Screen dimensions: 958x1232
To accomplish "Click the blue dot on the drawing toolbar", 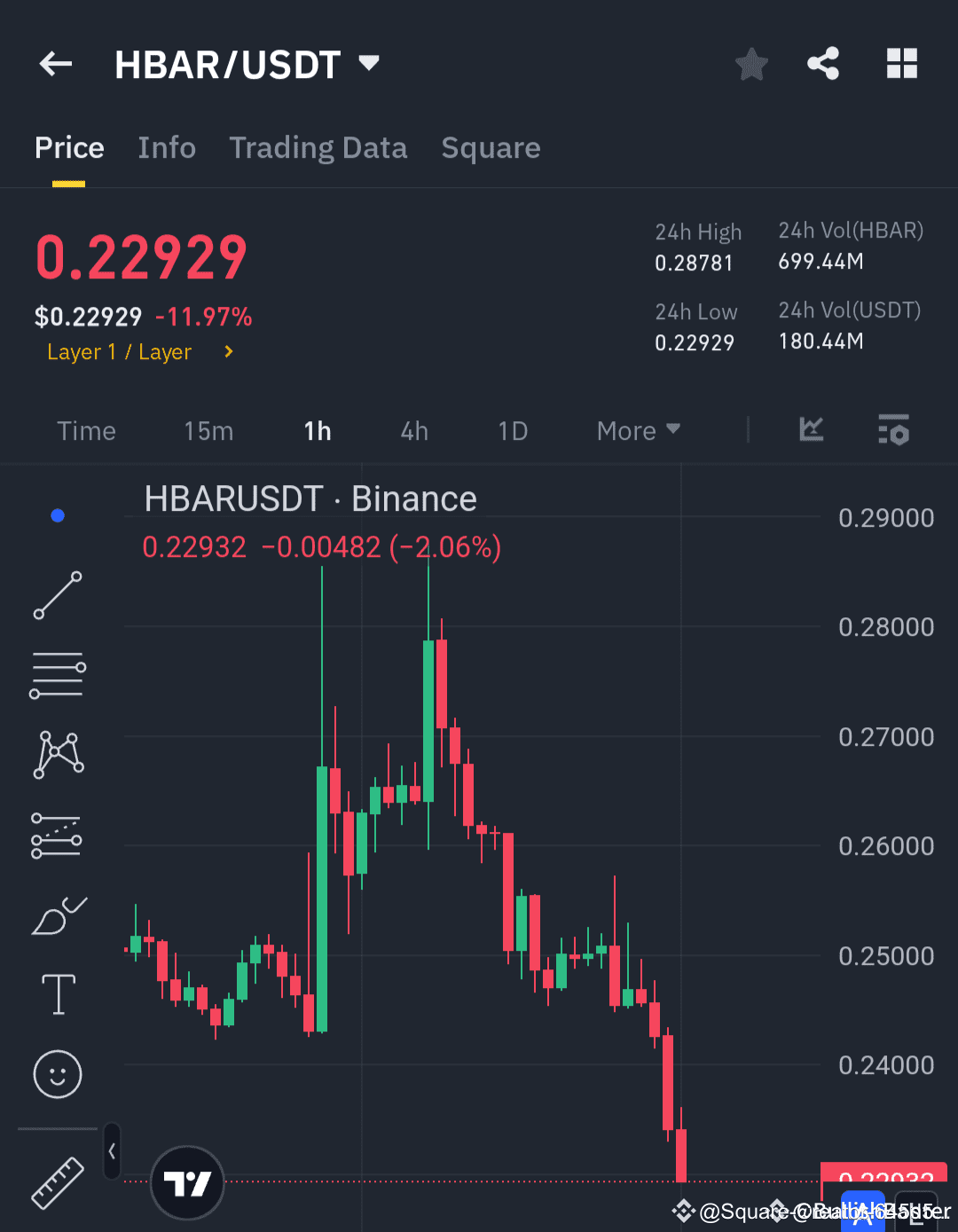I will click(57, 514).
